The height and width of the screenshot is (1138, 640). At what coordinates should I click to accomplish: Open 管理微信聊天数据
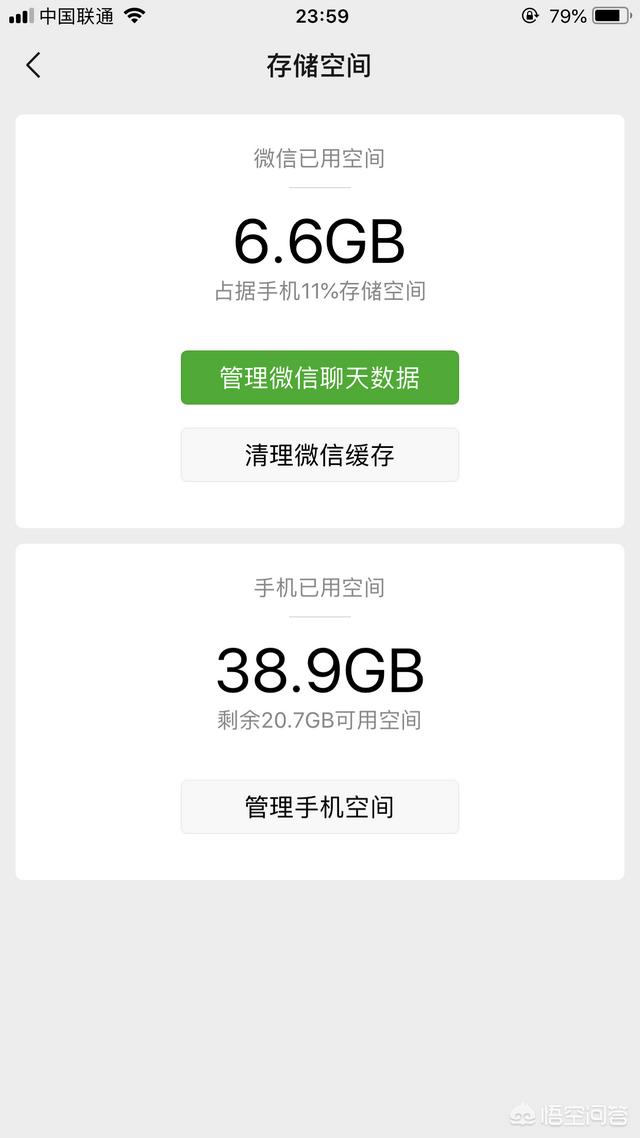(x=320, y=377)
